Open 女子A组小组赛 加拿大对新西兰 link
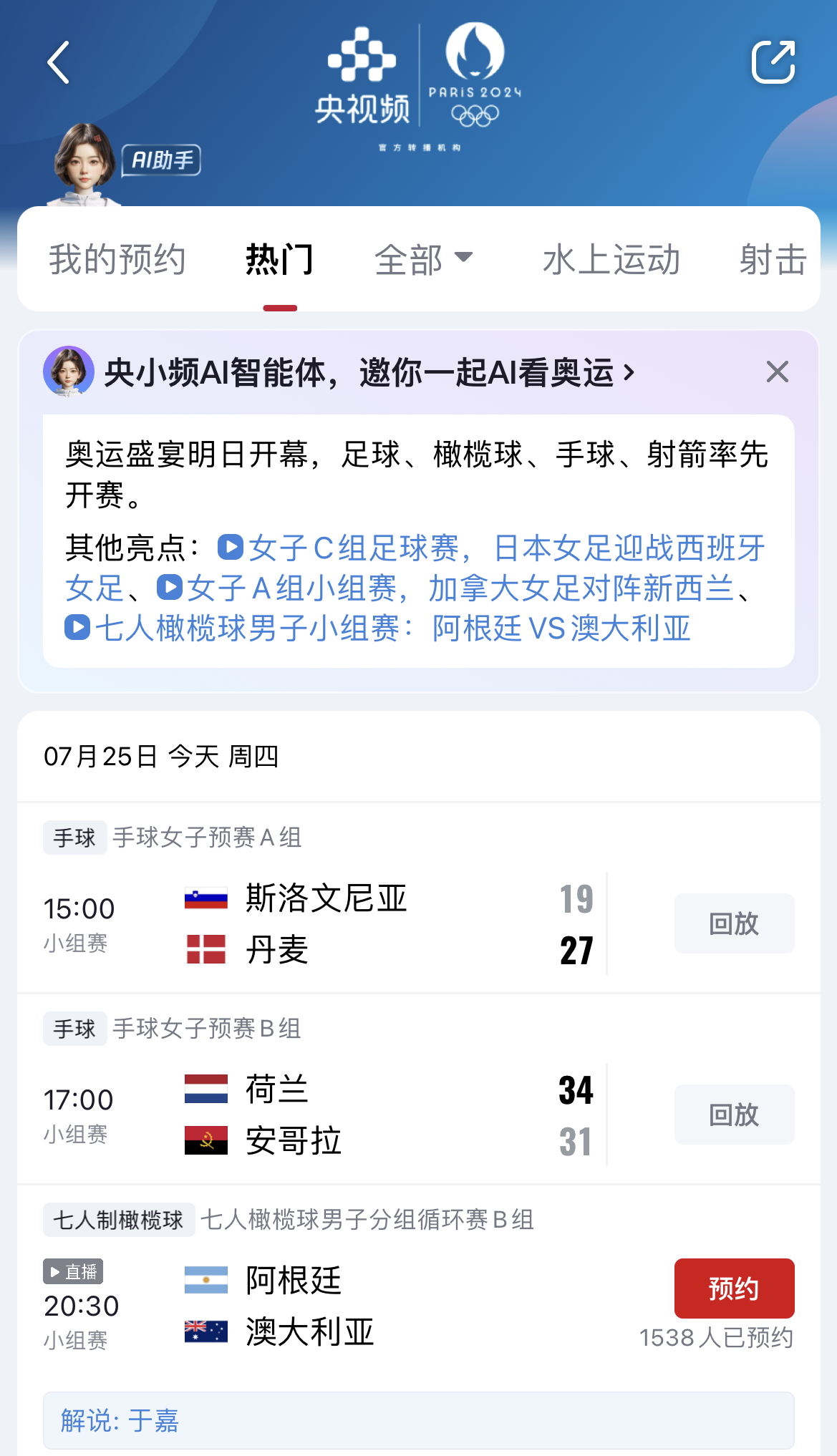Screen dimensions: 837x1456 click(x=458, y=589)
